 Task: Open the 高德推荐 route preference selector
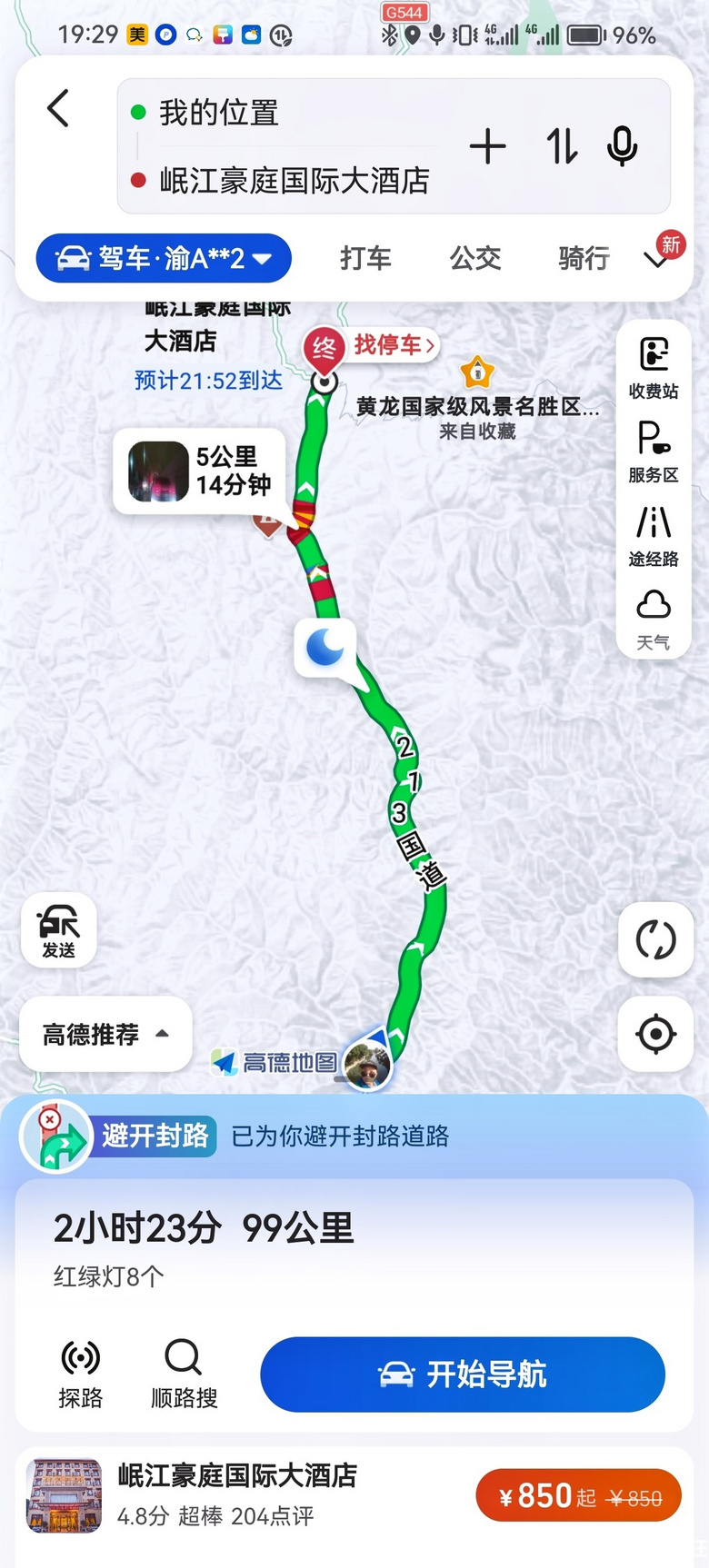tap(105, 1034)
